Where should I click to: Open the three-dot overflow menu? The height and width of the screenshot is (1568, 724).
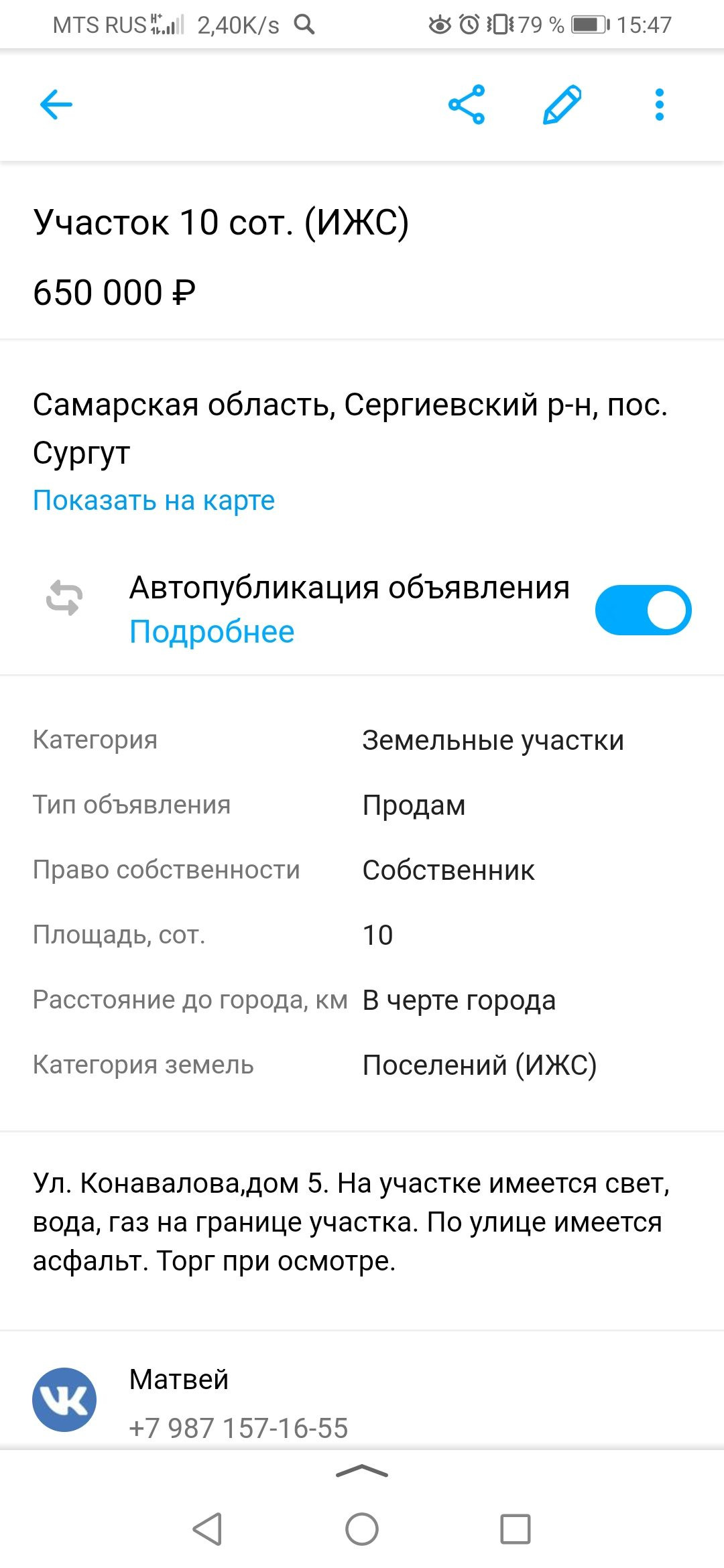(659, 105)
